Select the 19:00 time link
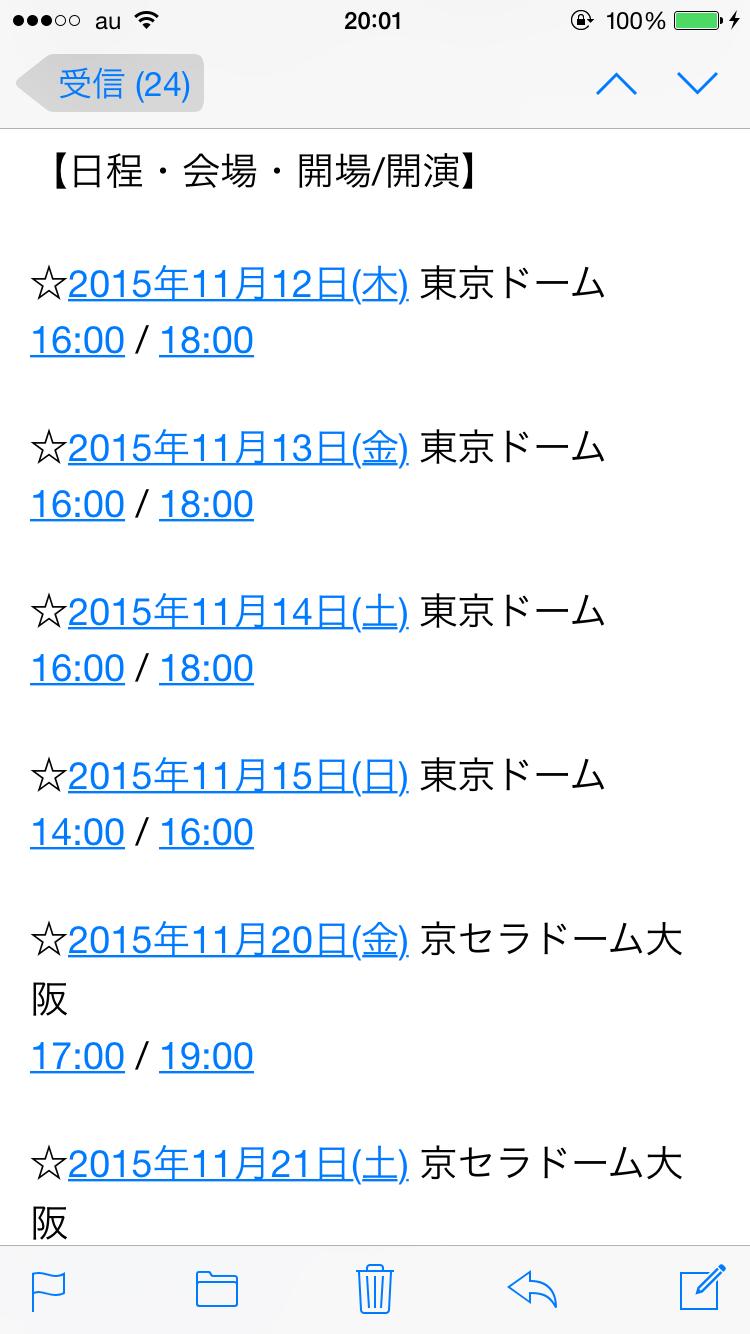The width and height of the screenshot is (750, 1334). [x=206, y=1056]
